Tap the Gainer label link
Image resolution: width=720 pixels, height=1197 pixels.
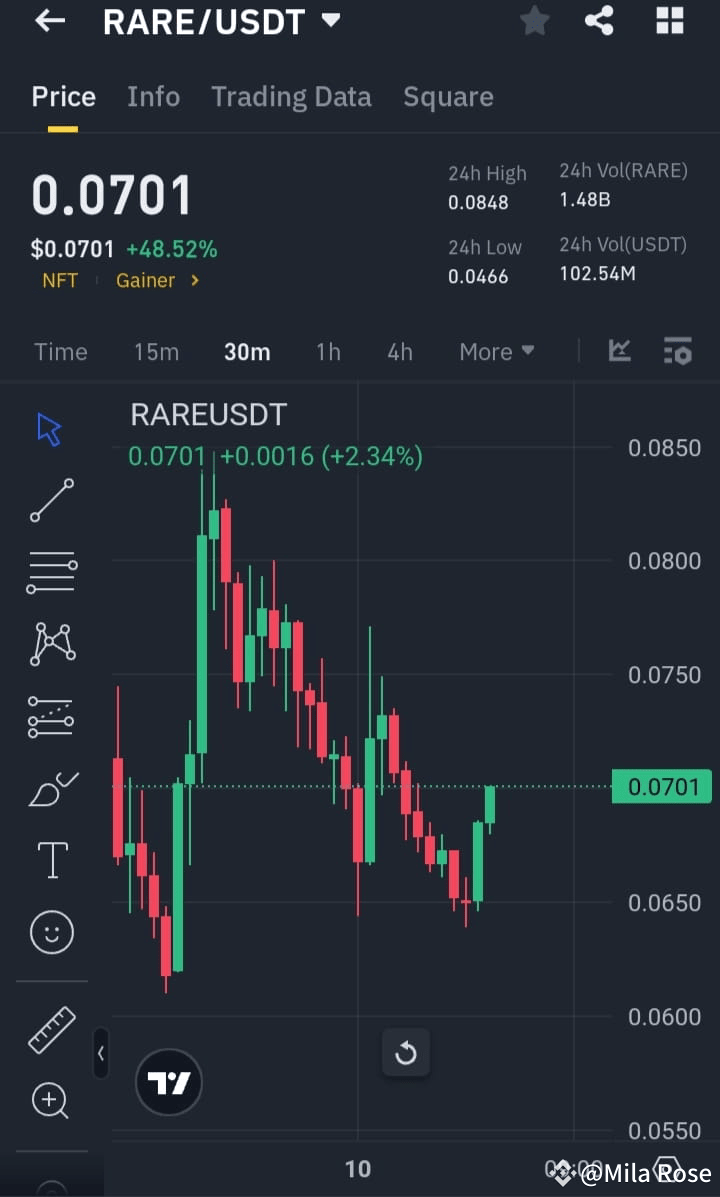[147, 281]
